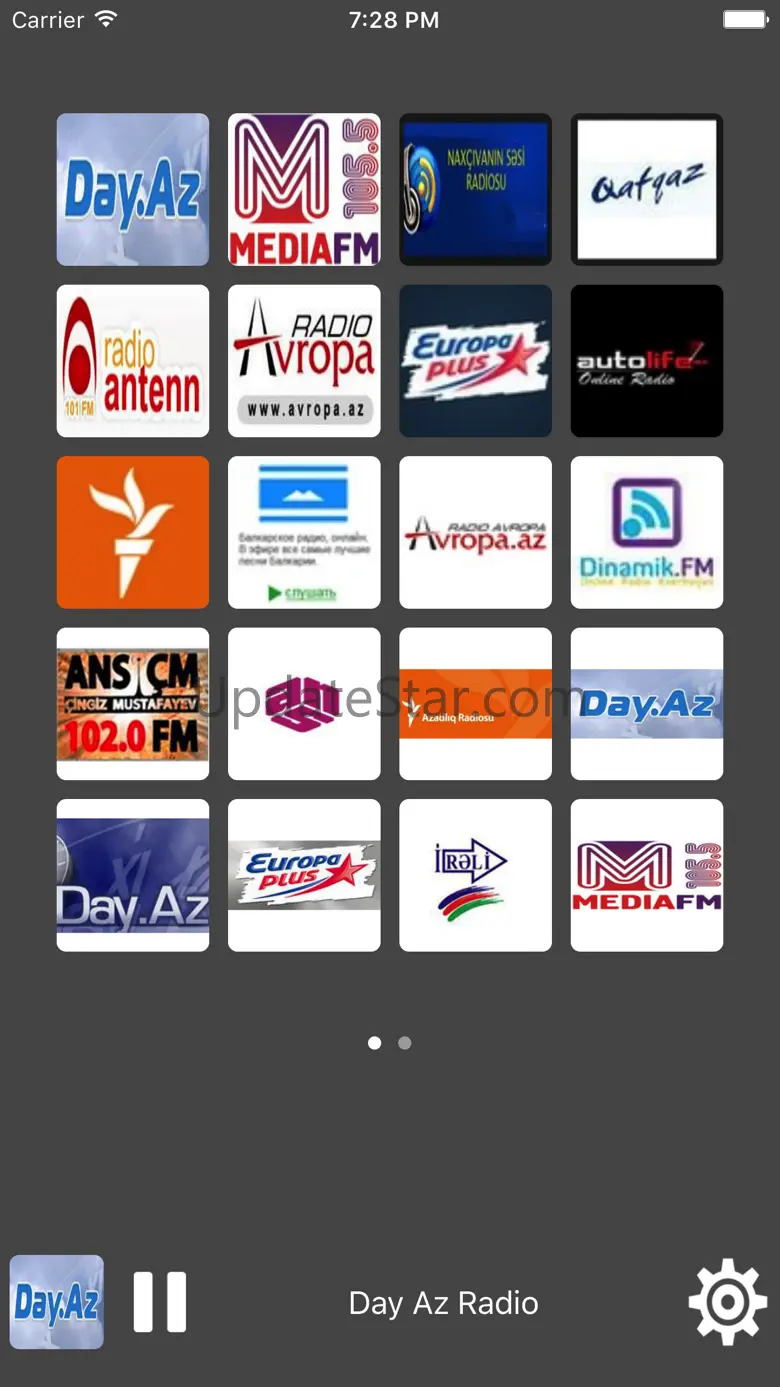The image size is (780, 1387).
Task: Play the Dinamik.FM station
Action: pyautogui.click(x=647, y=532)
